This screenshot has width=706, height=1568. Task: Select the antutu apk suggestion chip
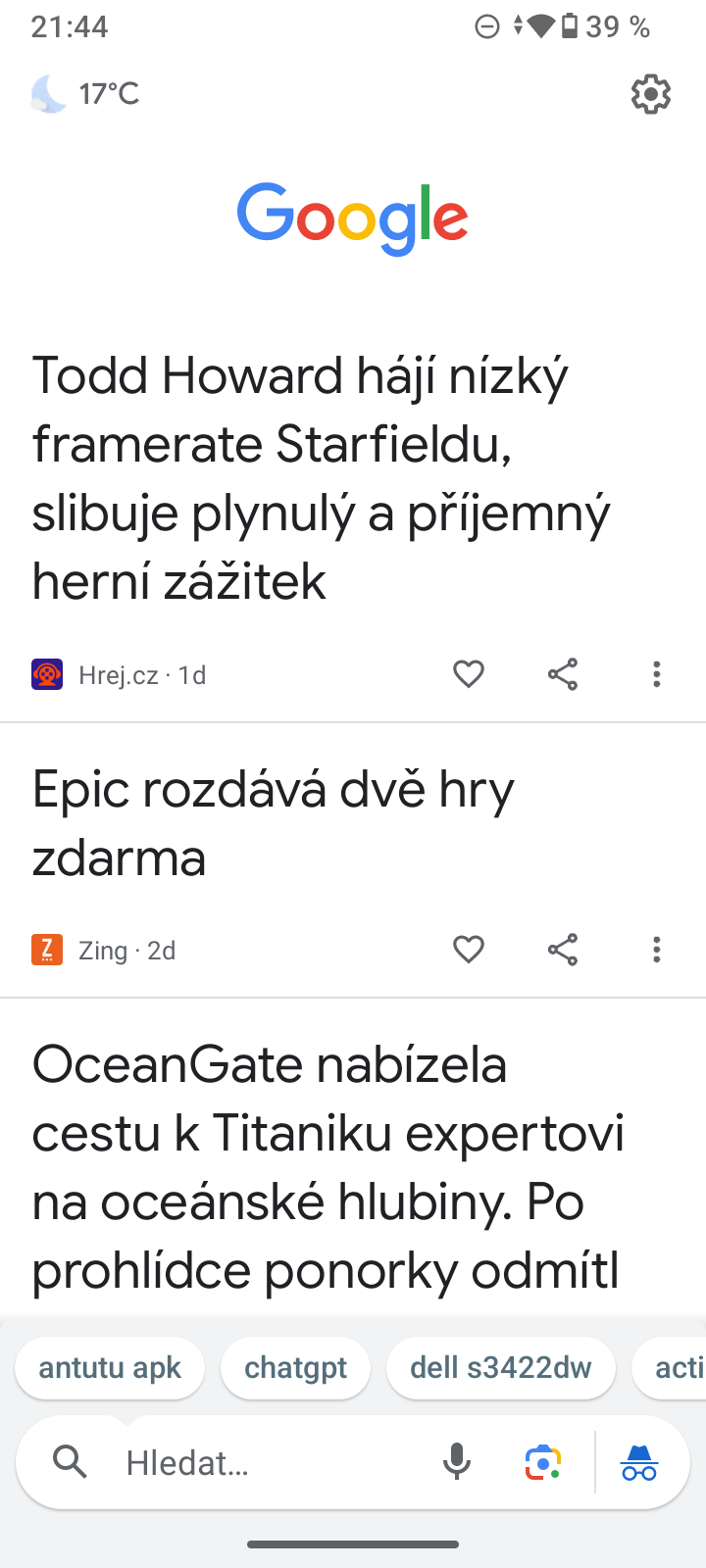pyautogui.click(x=110, y=1367)
